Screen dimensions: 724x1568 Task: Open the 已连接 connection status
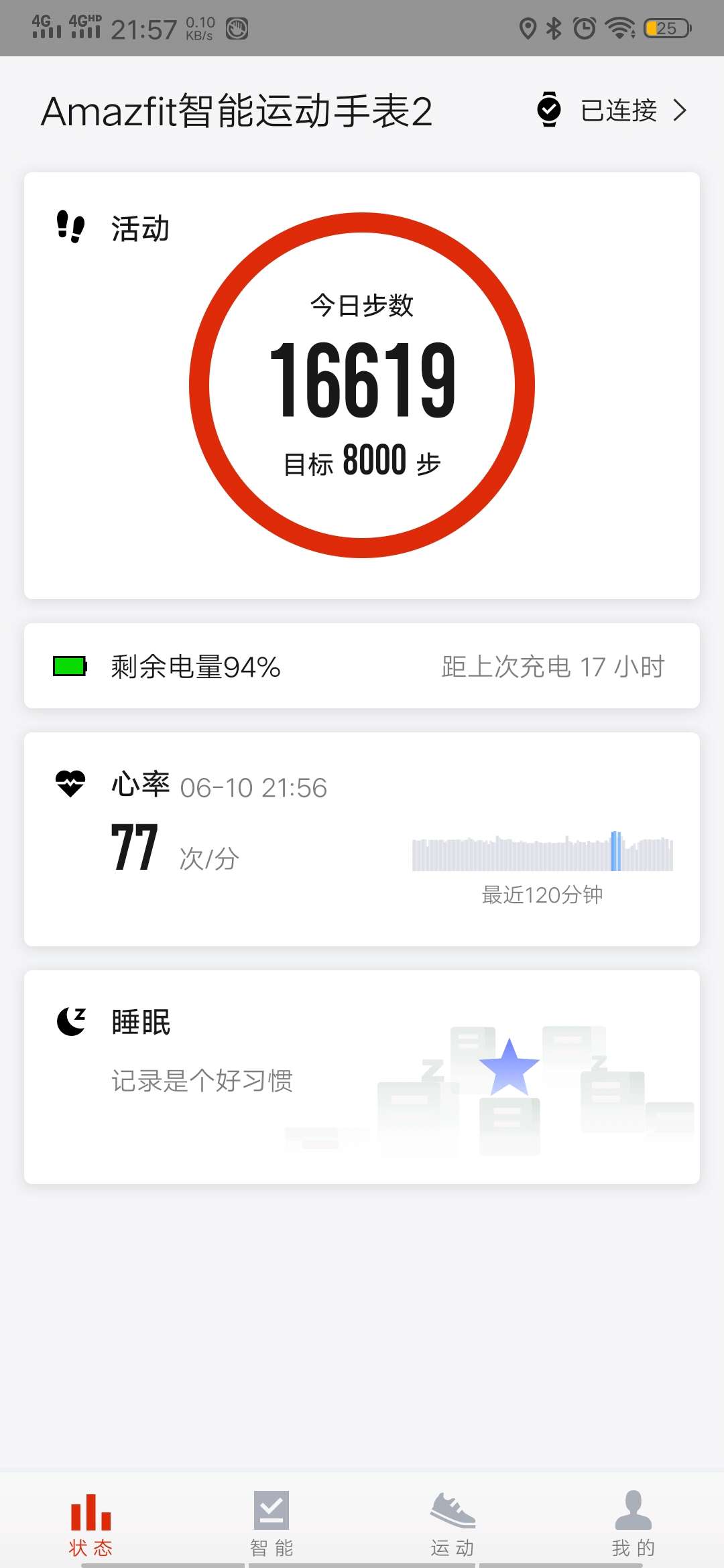click(x=617, y=111)
